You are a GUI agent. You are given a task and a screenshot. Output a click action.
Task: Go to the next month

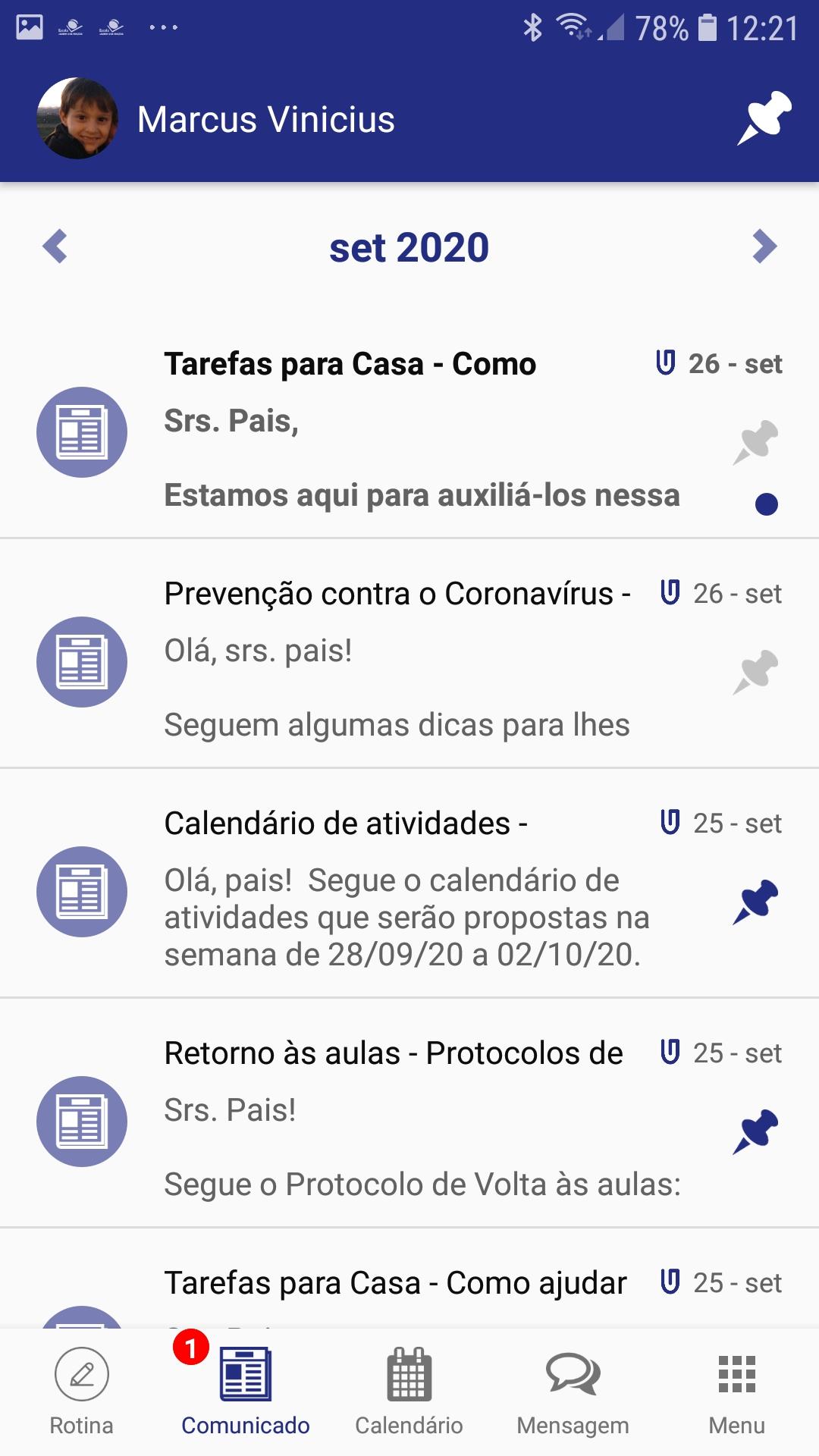764,246
